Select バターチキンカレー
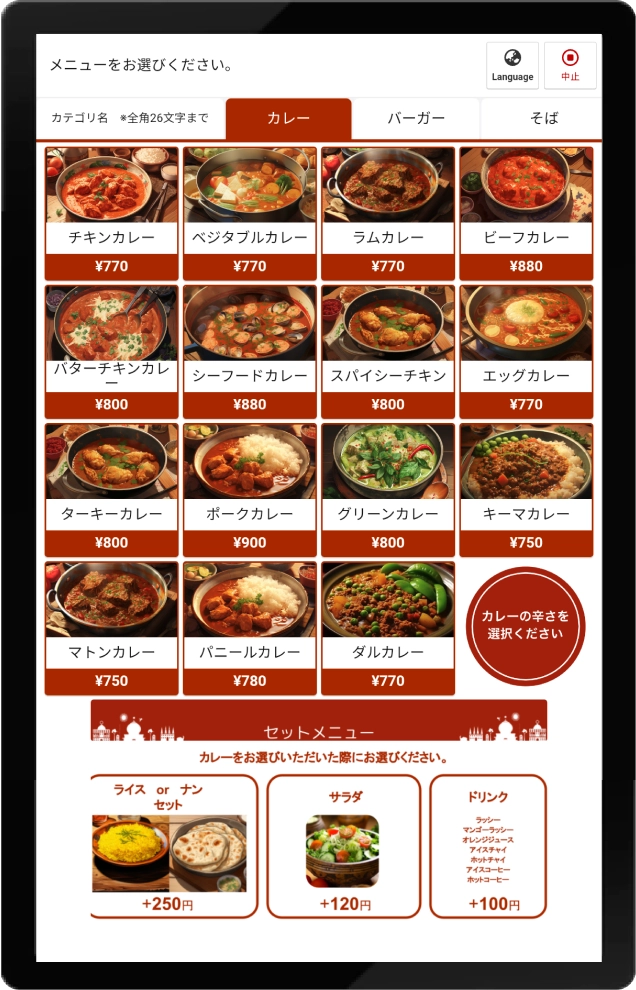 click(x=112, y=351)
